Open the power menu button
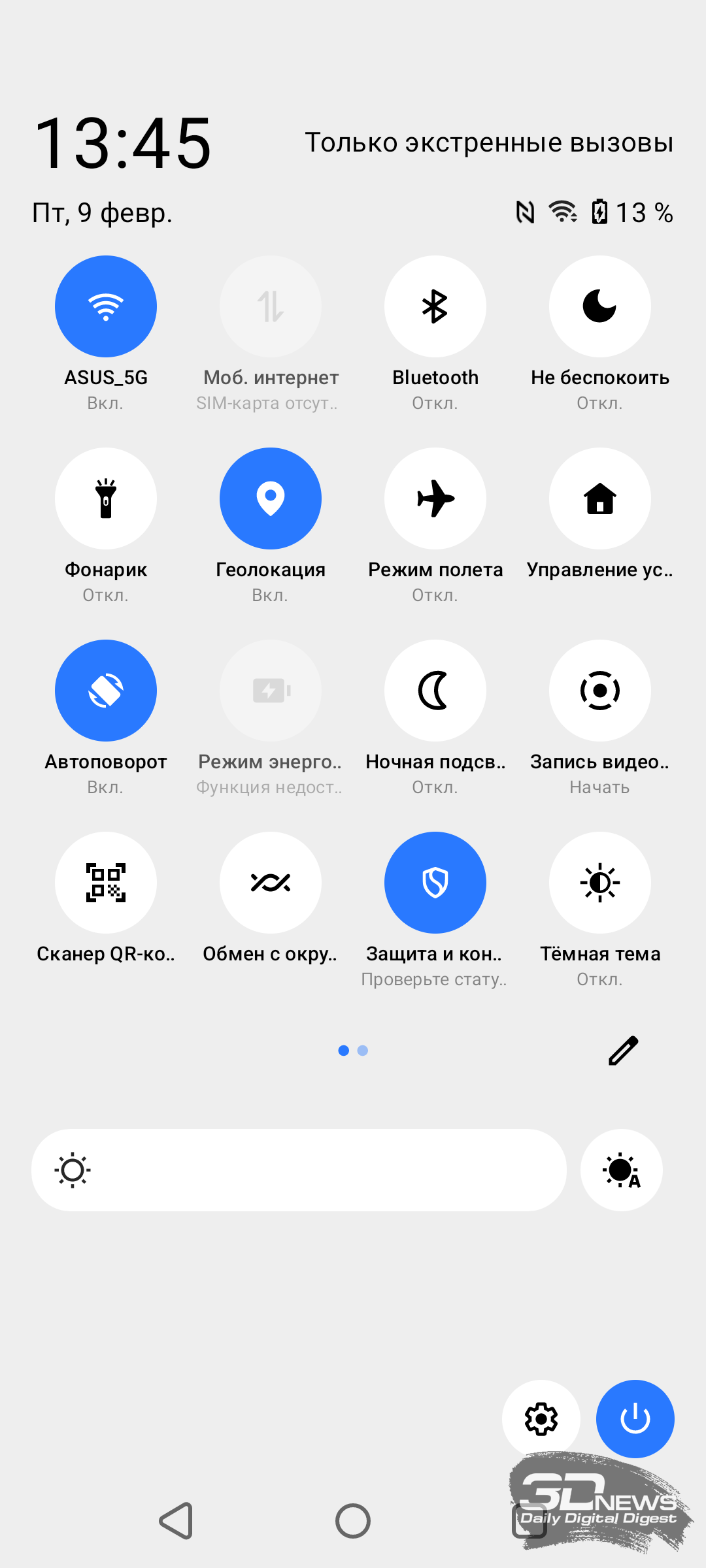706x1568 pixels. [x=635, y=1419]
